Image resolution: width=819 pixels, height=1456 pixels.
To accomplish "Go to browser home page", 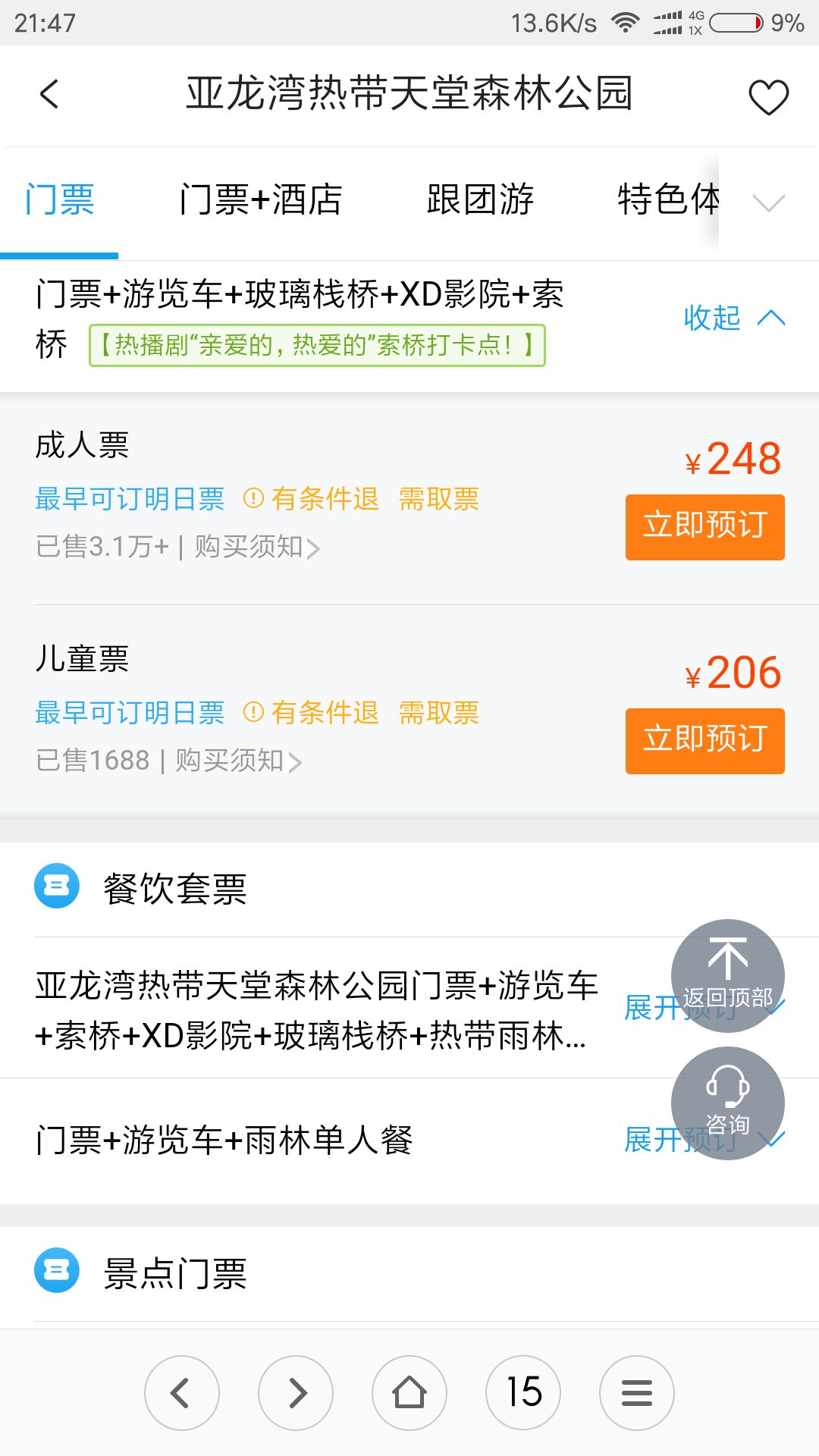I will pyautogui.click(x=409, y=1393).
